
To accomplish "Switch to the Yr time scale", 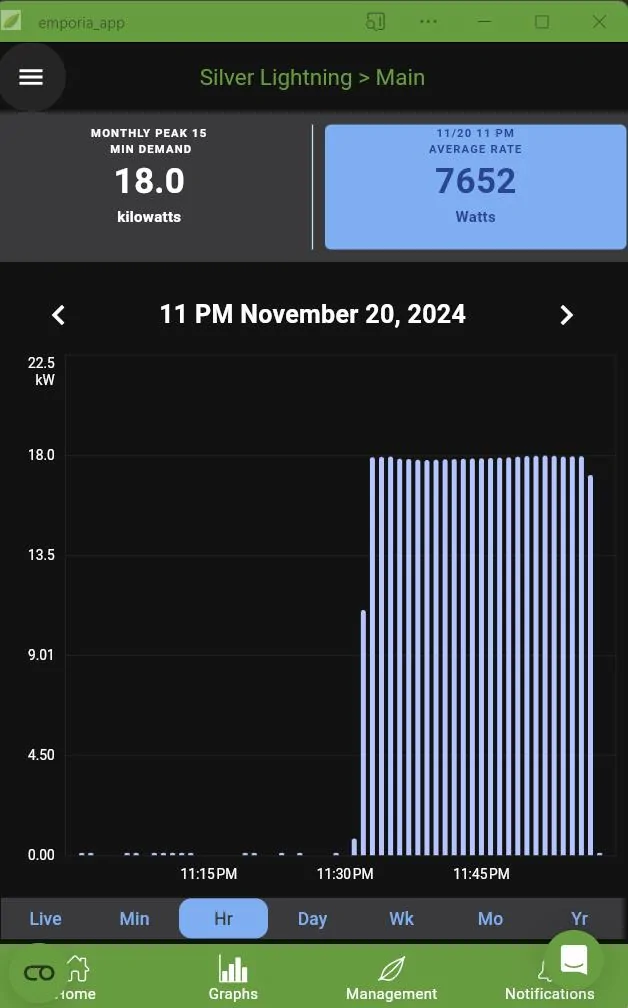I will 579,918.
